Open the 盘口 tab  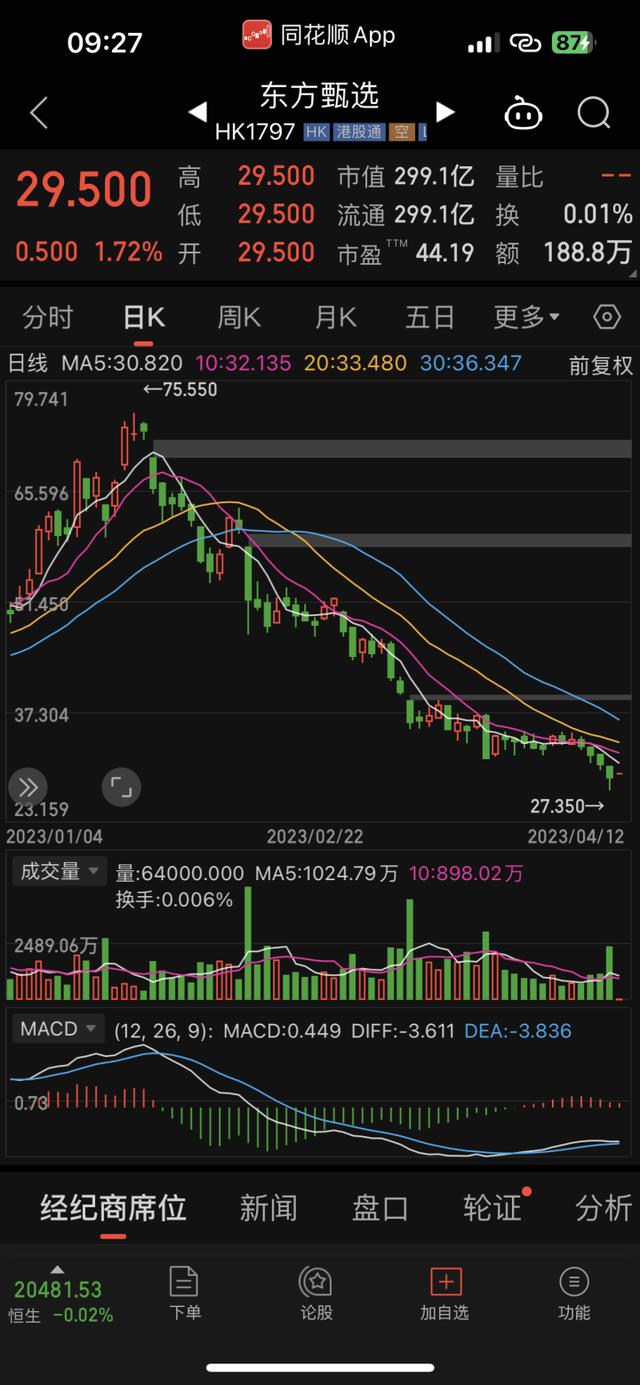click(x=380, y=1208)
